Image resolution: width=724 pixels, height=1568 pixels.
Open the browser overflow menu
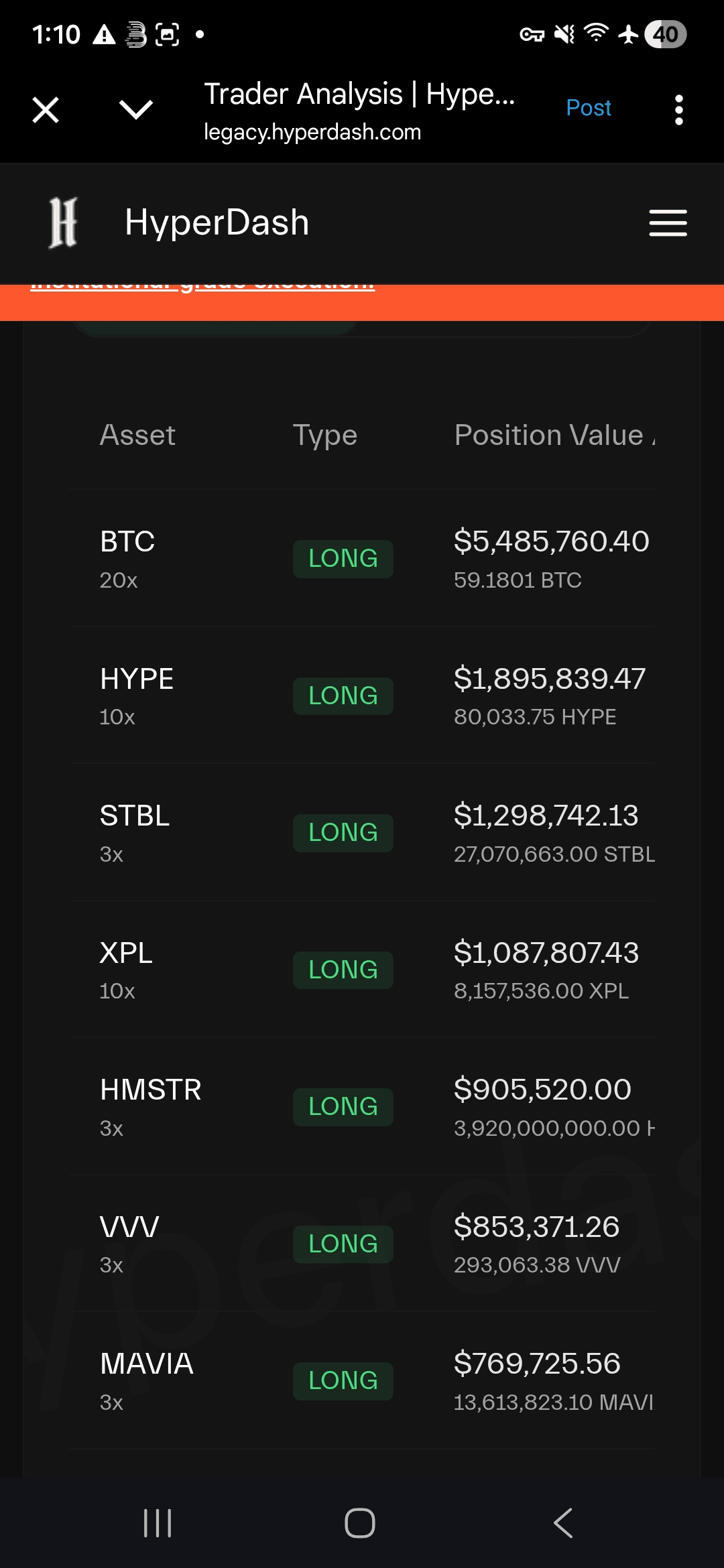(678, 110)
